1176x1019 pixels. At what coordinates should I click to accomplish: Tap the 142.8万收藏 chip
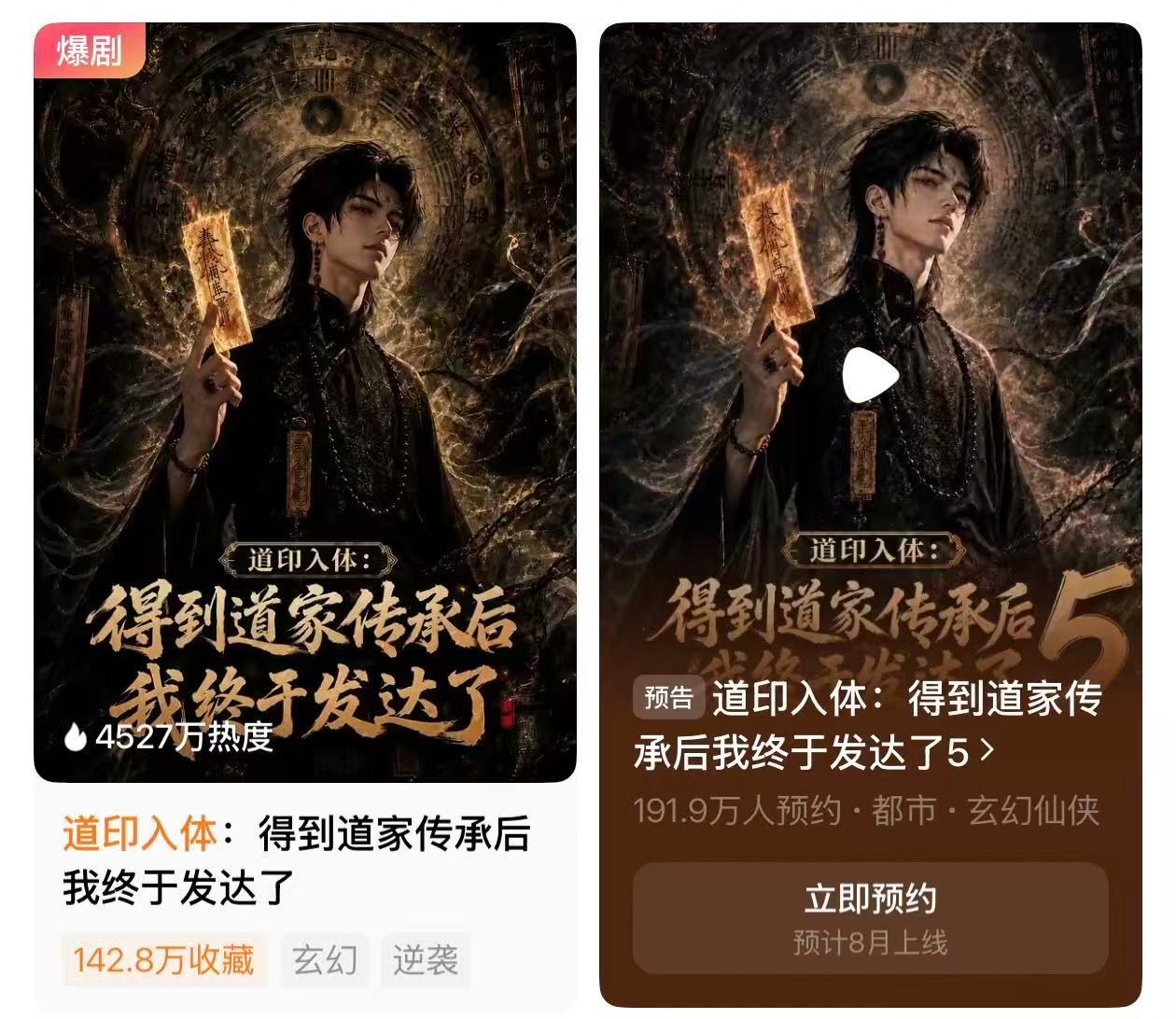[x=164, y=960]
